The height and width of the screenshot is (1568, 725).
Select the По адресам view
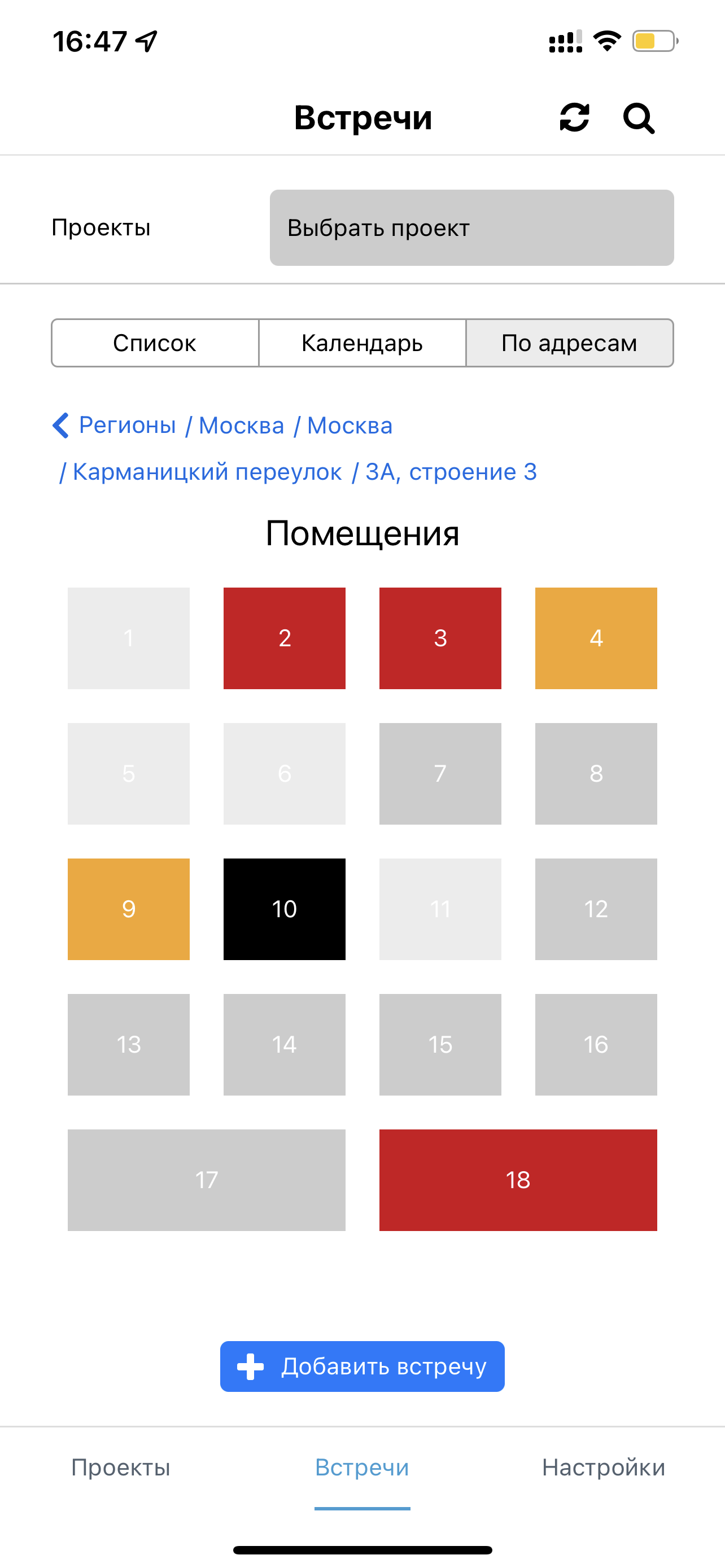click(x=569, y=343)
